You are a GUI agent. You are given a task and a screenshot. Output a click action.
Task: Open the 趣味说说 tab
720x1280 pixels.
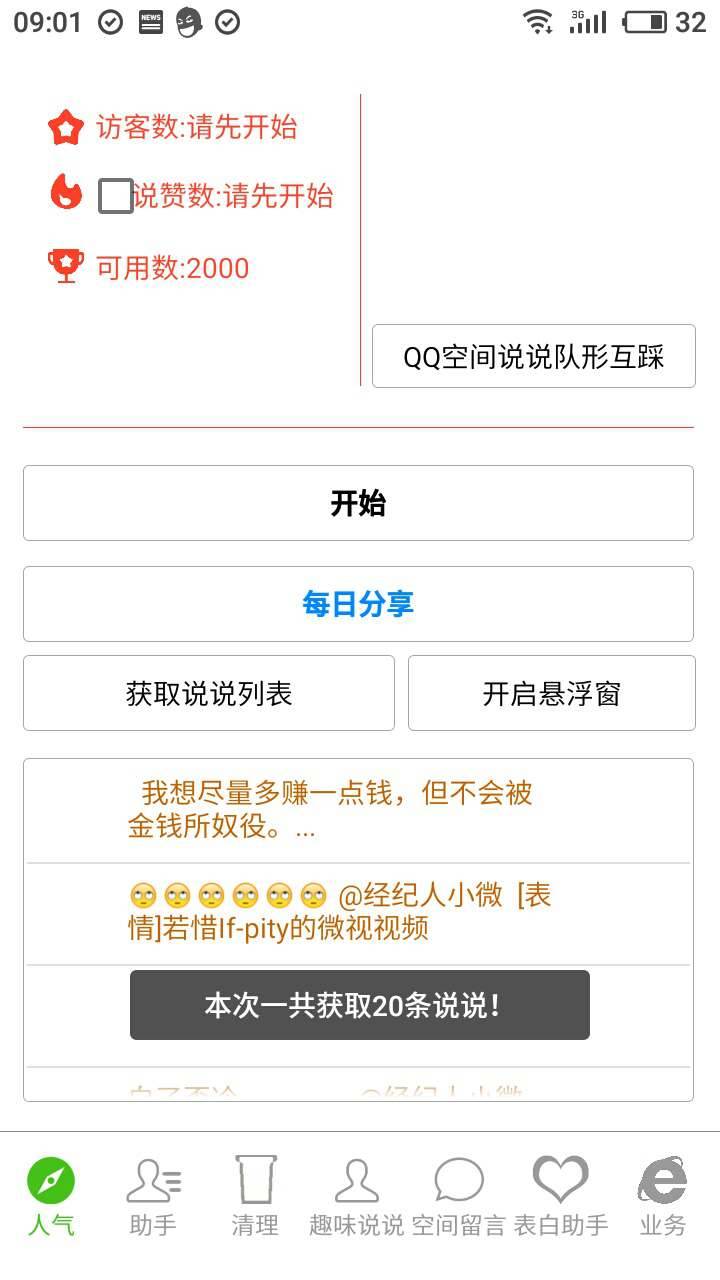(356, 1195)
